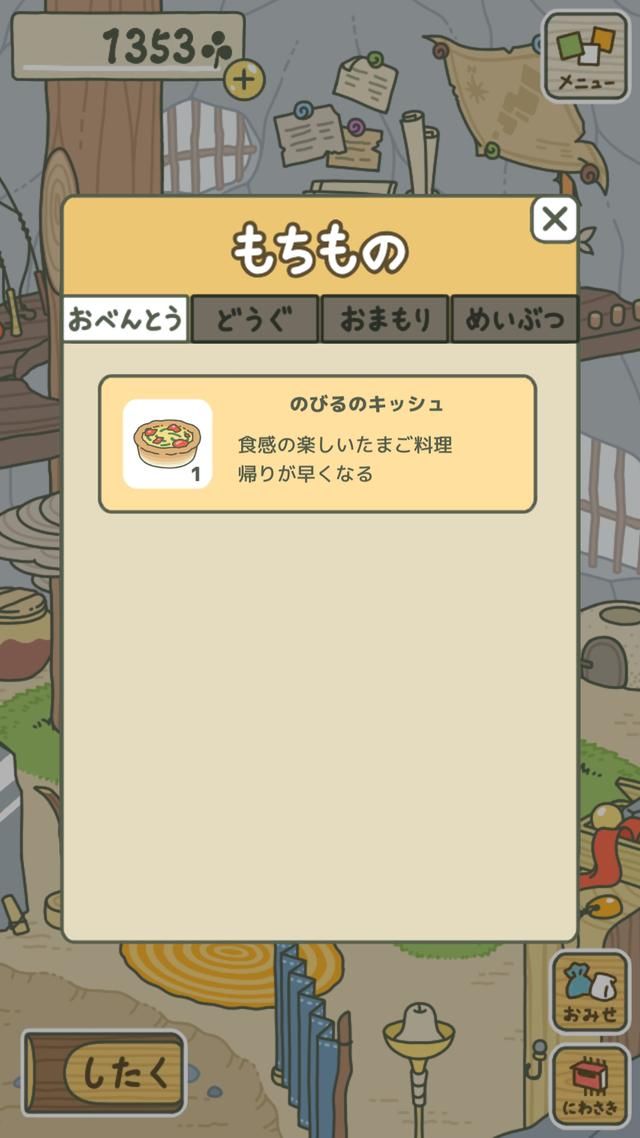Viewport: 640px width, 1138px height.
Task: Switch to the めいぶつ tab
Action: pos(514,319)
